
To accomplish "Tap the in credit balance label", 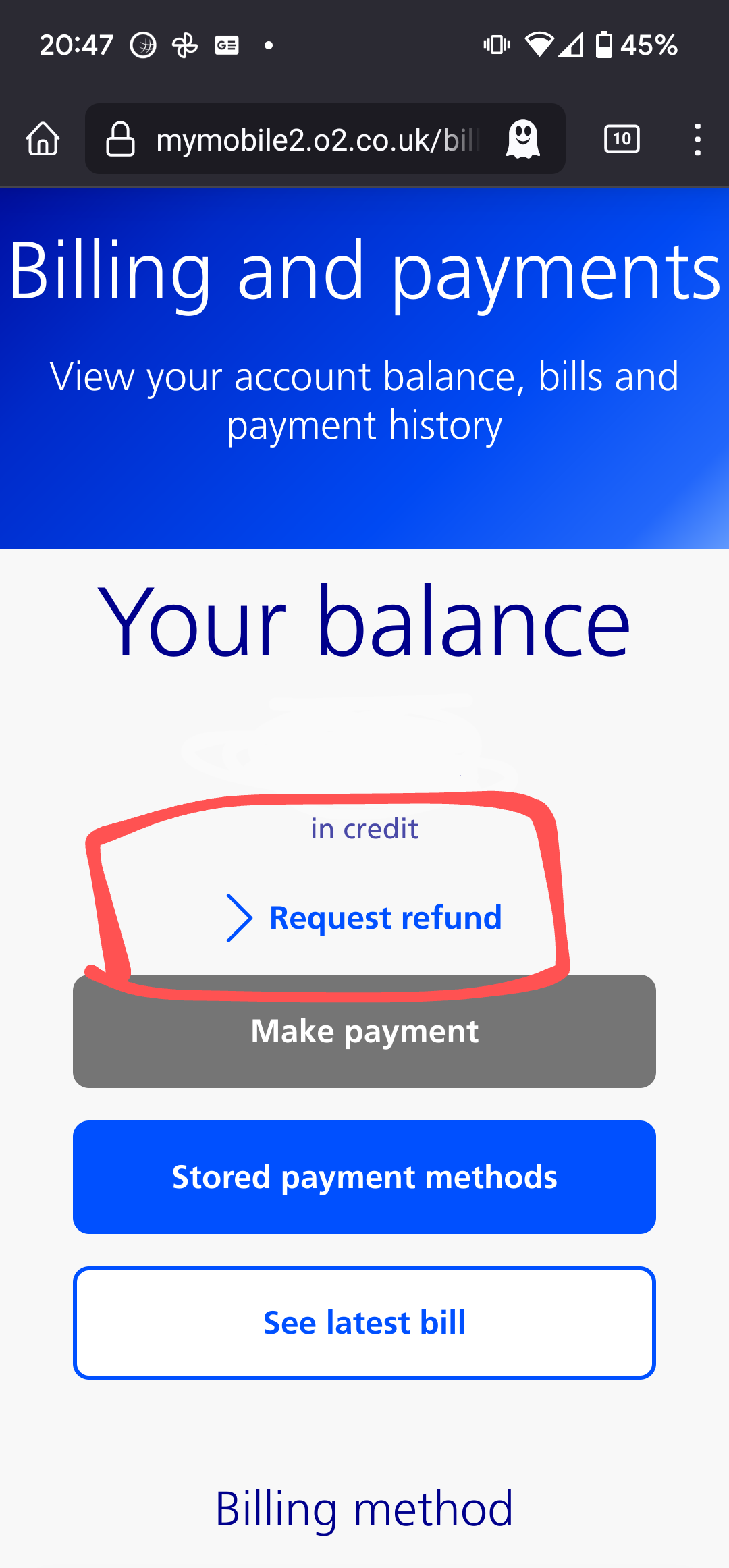I will 363,829.
